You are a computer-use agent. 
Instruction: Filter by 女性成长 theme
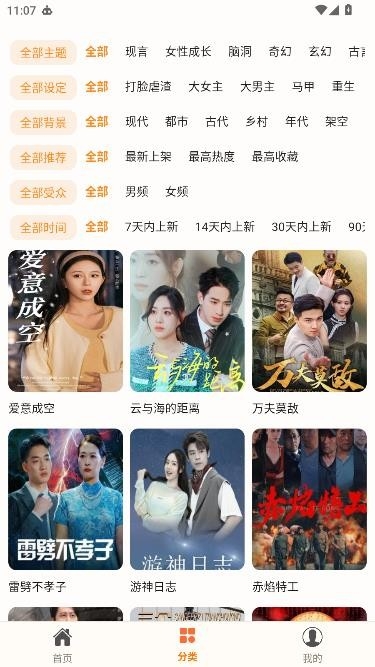188,51
